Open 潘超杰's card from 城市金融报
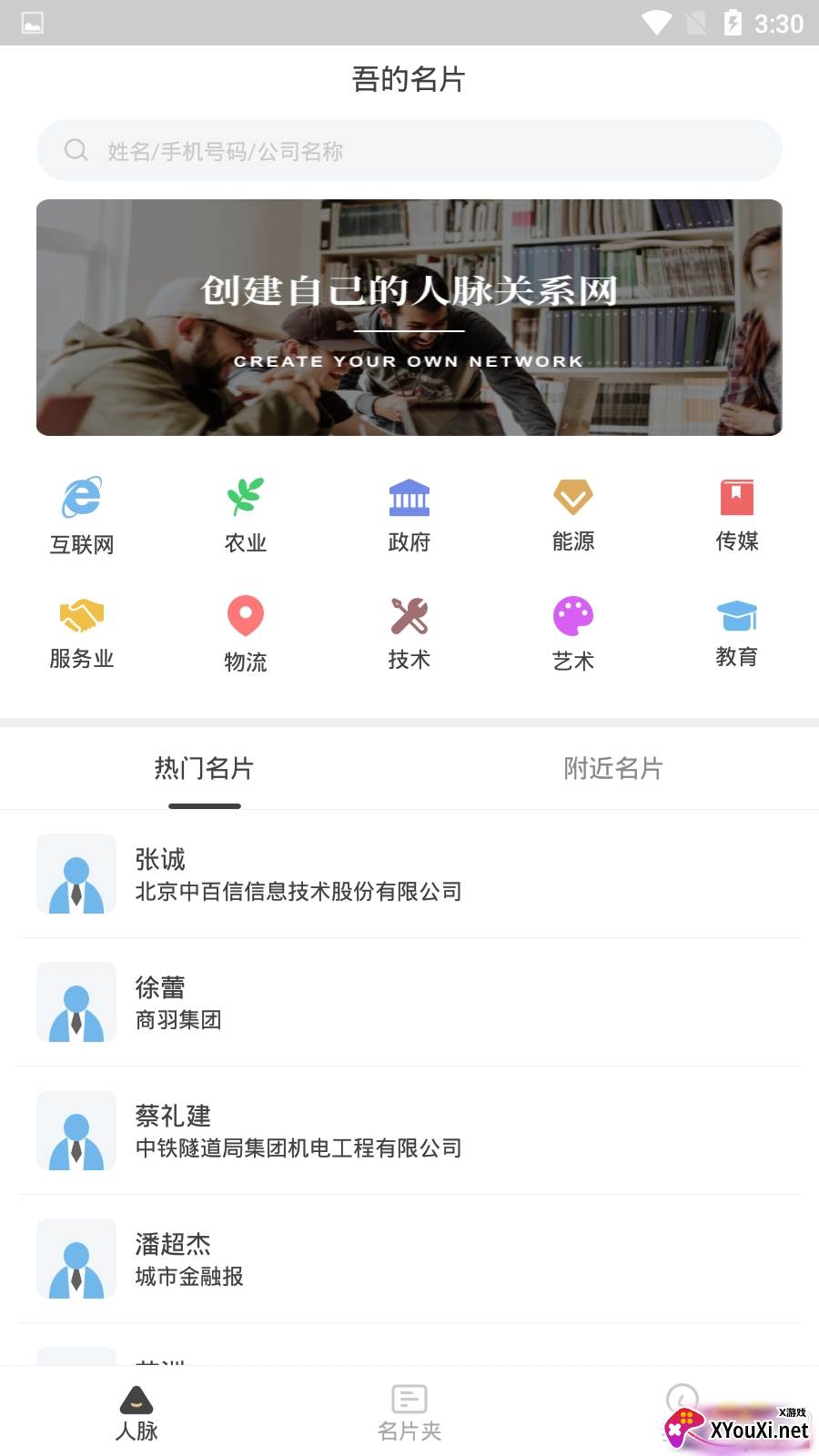The width and height of the screenshot is (819, 1456). click(x=409, y=1259)
